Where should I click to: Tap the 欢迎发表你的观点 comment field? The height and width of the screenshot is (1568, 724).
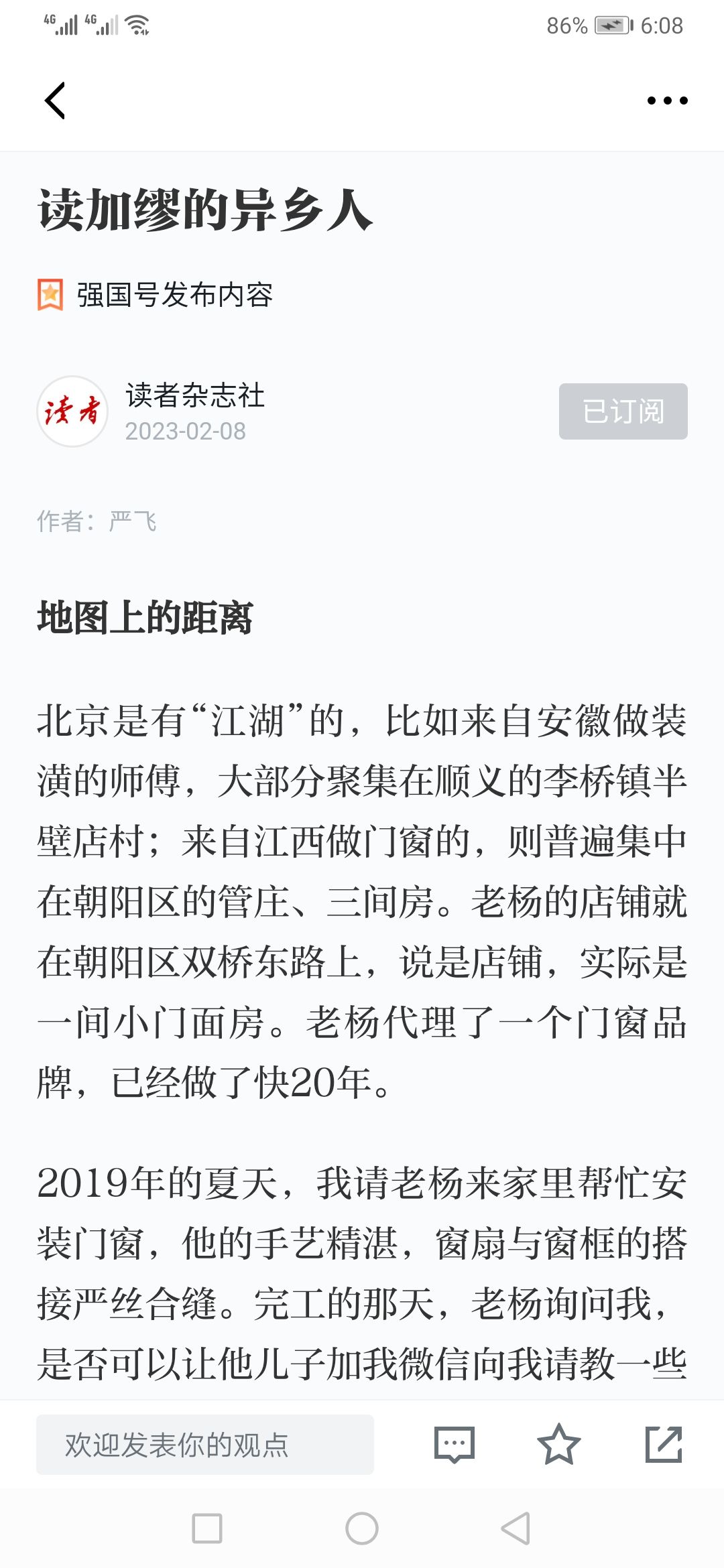(205, 1445)
